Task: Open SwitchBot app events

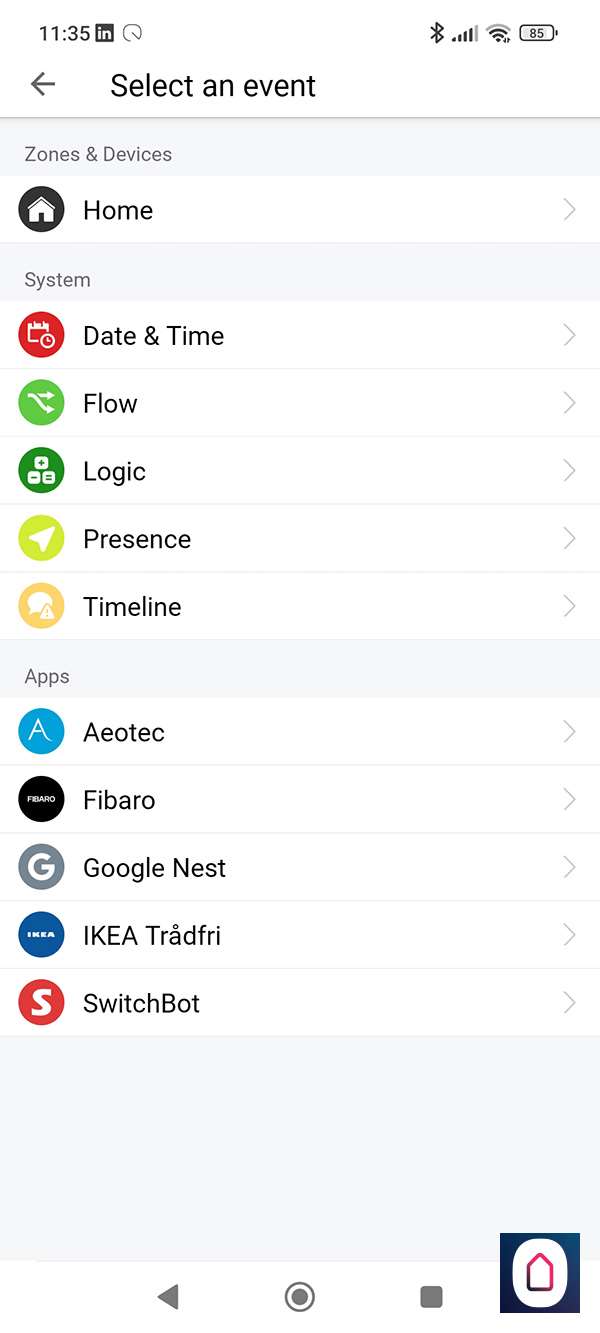Action: pos(300,1003)
